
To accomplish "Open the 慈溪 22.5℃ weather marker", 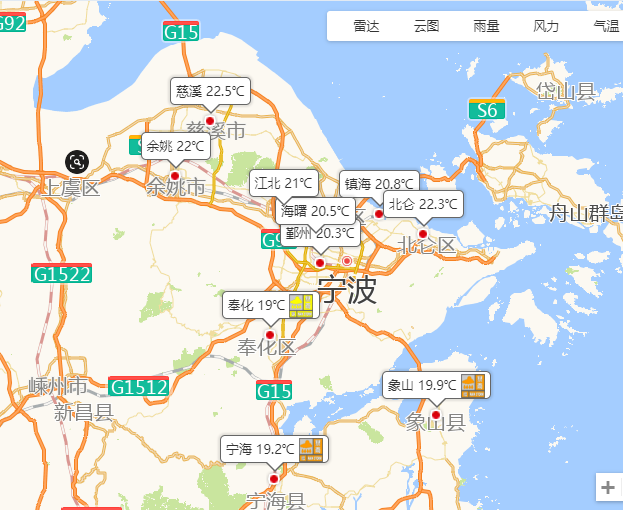I will coord(210,91).
